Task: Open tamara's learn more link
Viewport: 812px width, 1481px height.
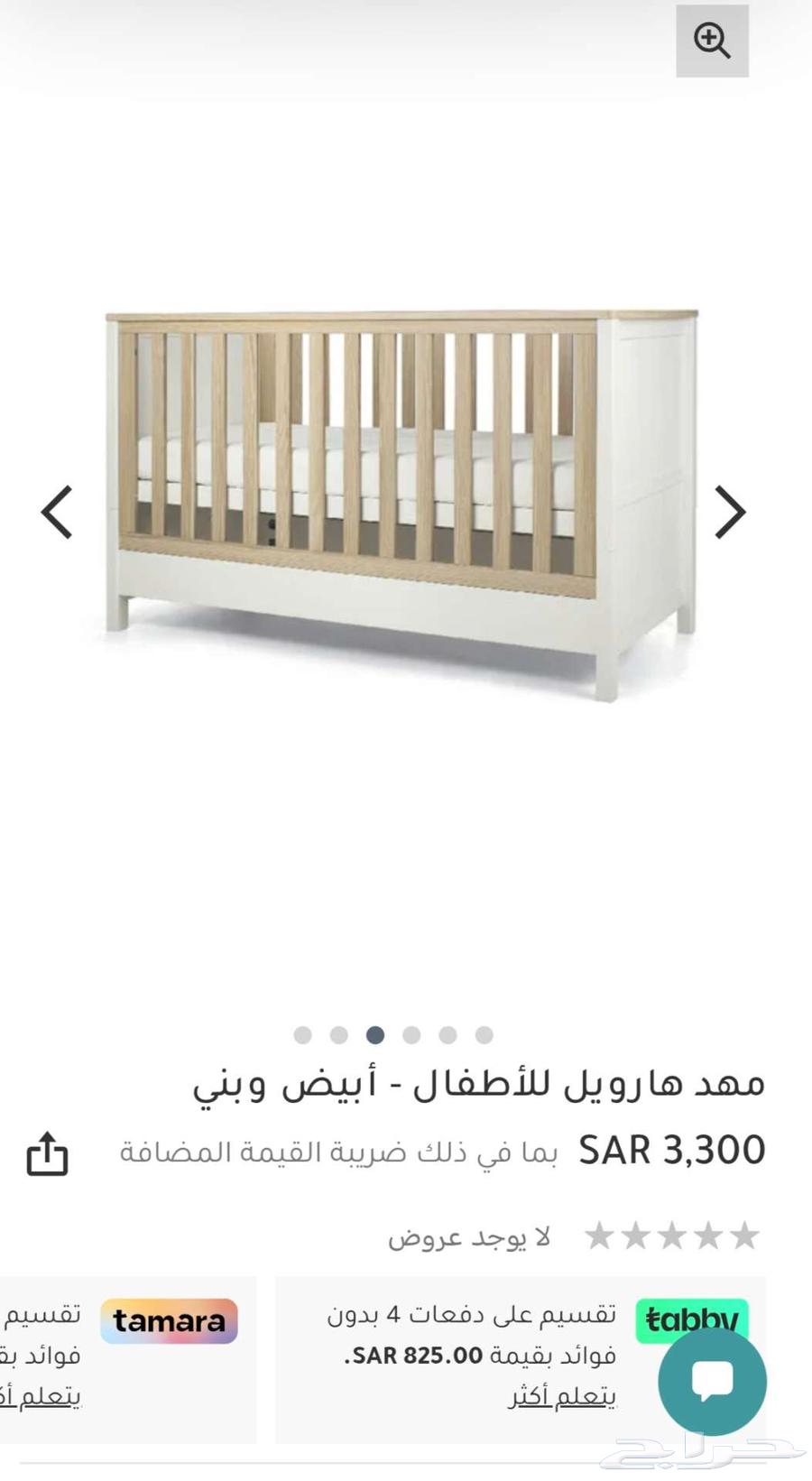Action: (x=41, y=1397)
